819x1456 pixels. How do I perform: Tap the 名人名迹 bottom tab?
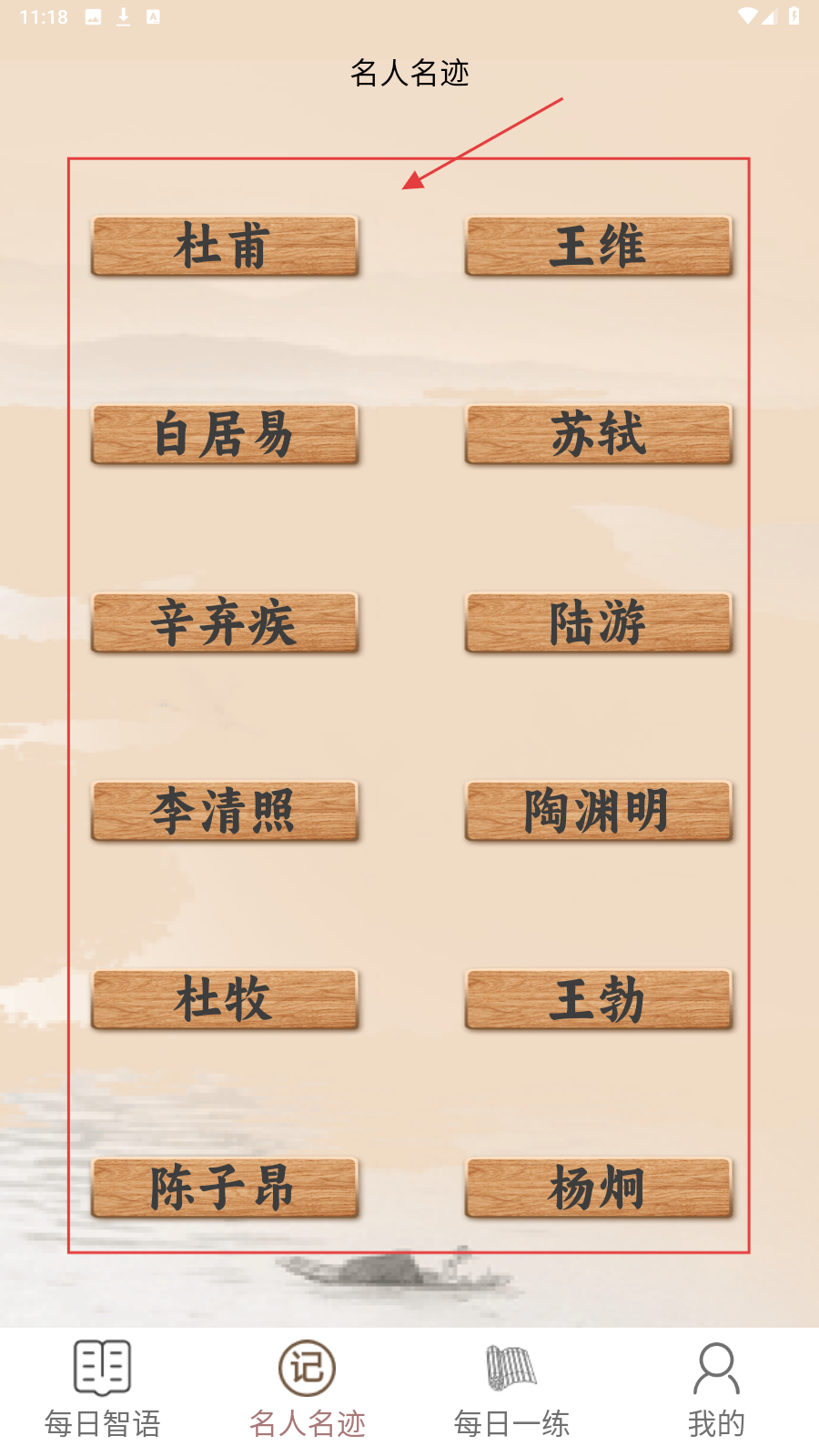click(307, 1390)
